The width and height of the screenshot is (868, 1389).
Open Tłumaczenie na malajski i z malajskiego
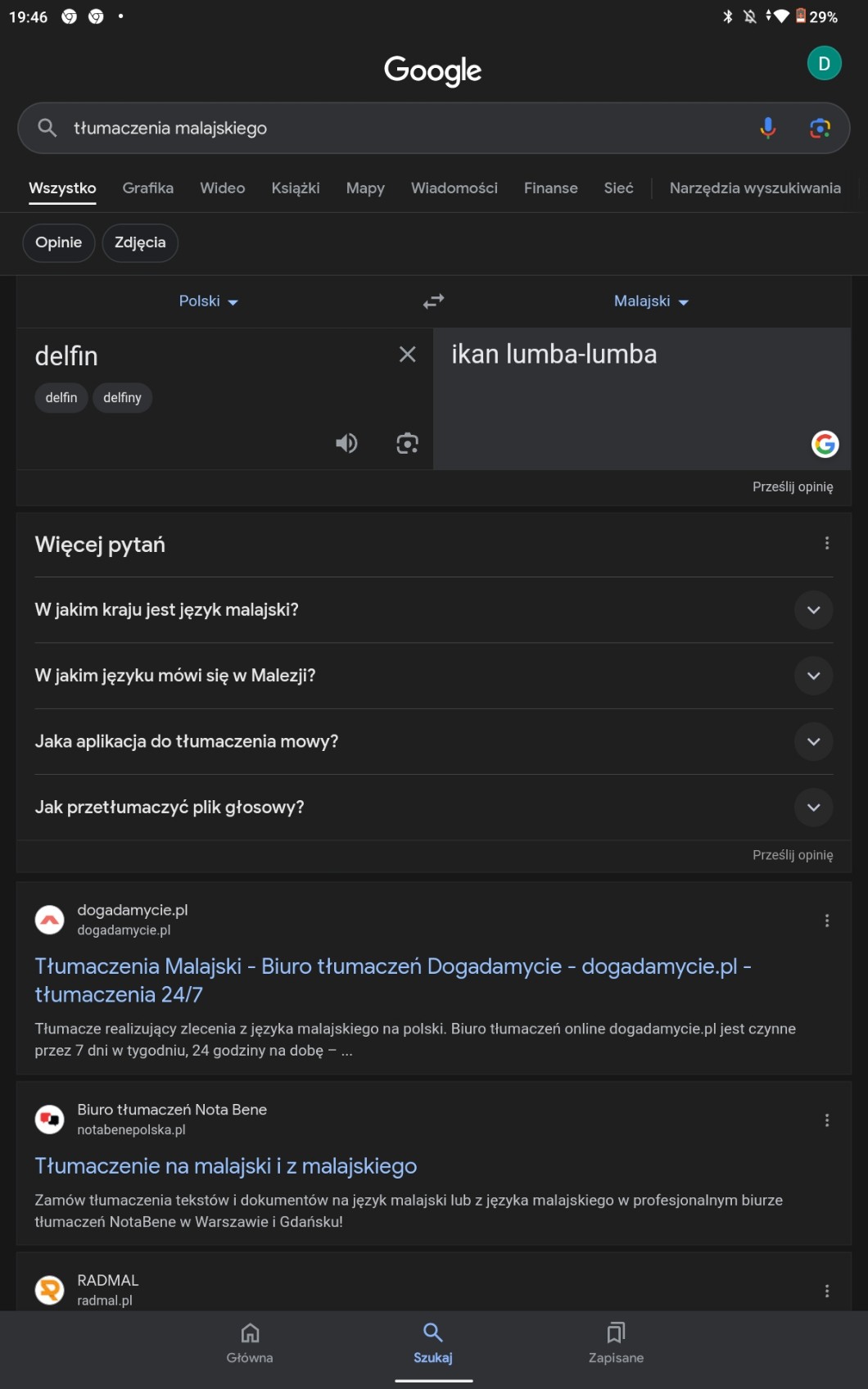(x=226, y=1166)
